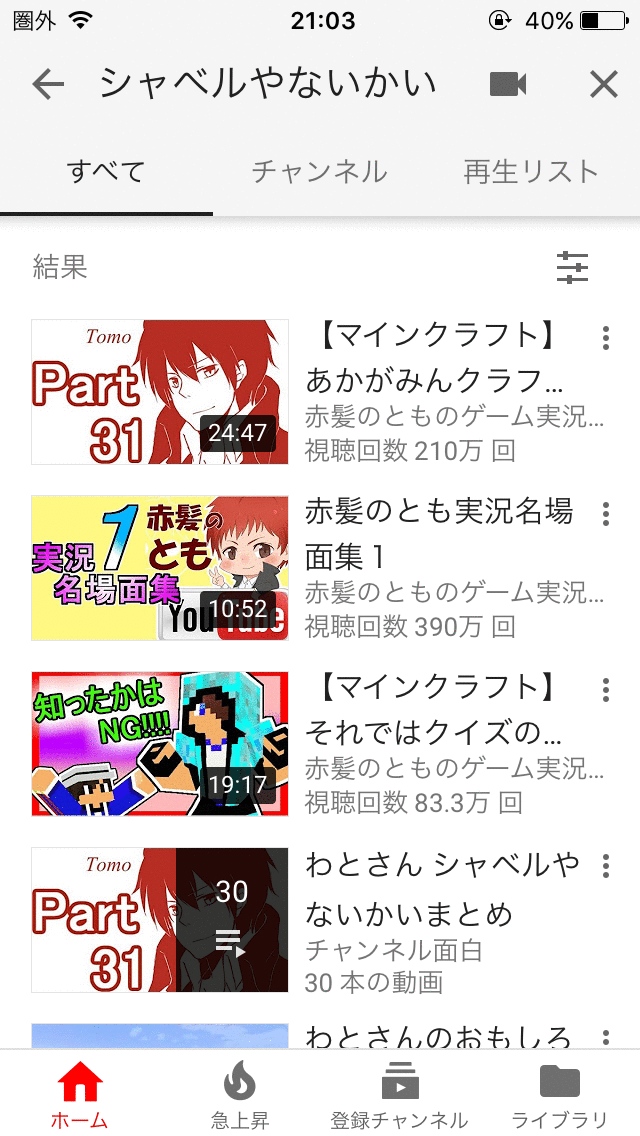Open more options for 赤髪のとも実況名場面集 1
640x1136 pixels.
[x=605, y=514]
